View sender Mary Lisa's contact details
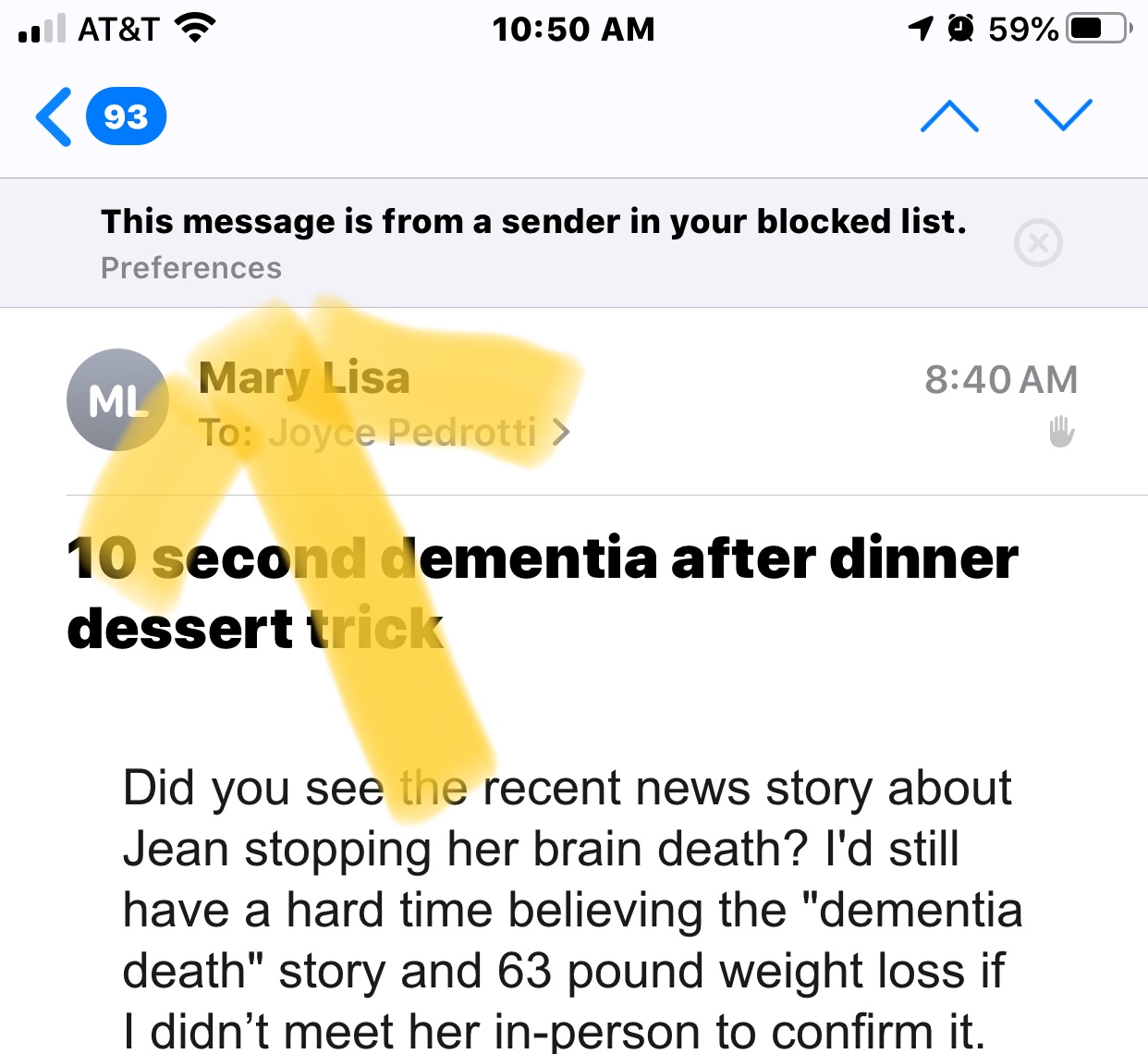 pos(304,378)
